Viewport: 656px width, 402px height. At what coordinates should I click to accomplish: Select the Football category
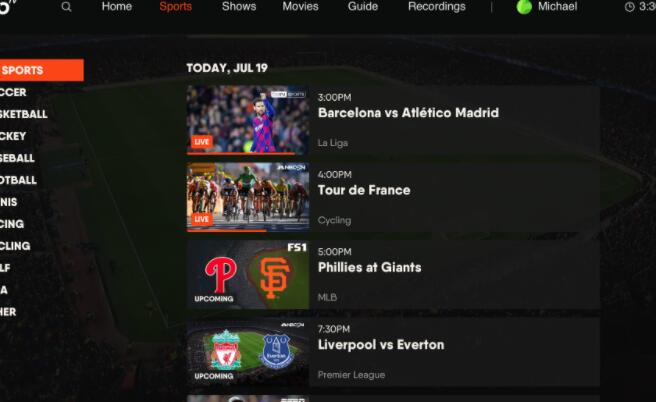(x=19, y=180)
